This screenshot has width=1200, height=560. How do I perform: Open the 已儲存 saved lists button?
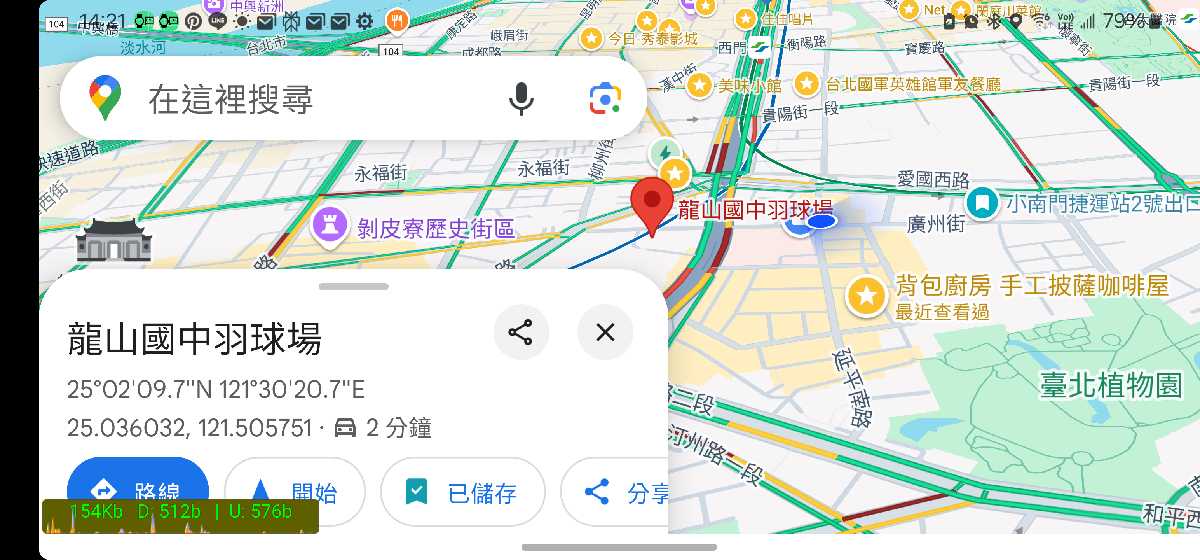pos(463,491)
